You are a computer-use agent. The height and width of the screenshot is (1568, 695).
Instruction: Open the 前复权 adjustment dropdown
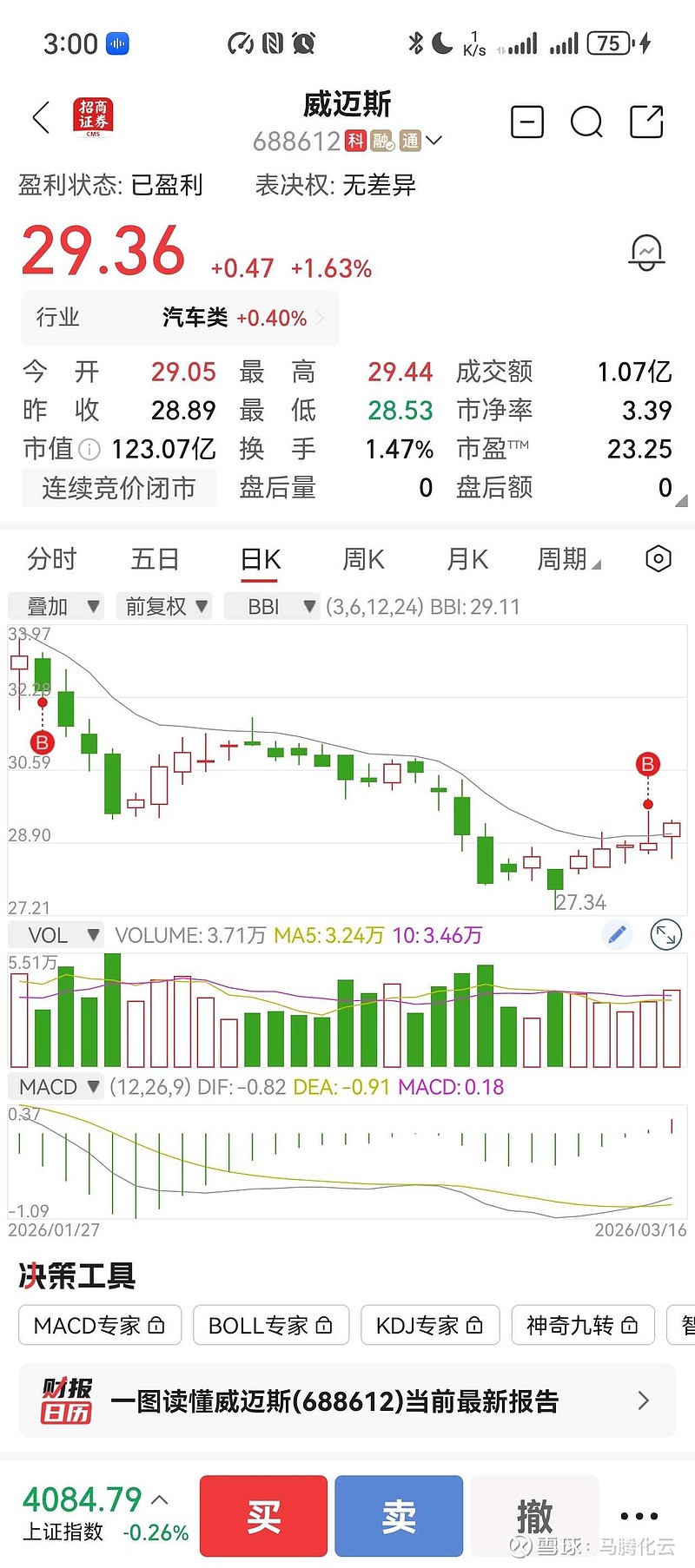(x=164, y=606)
